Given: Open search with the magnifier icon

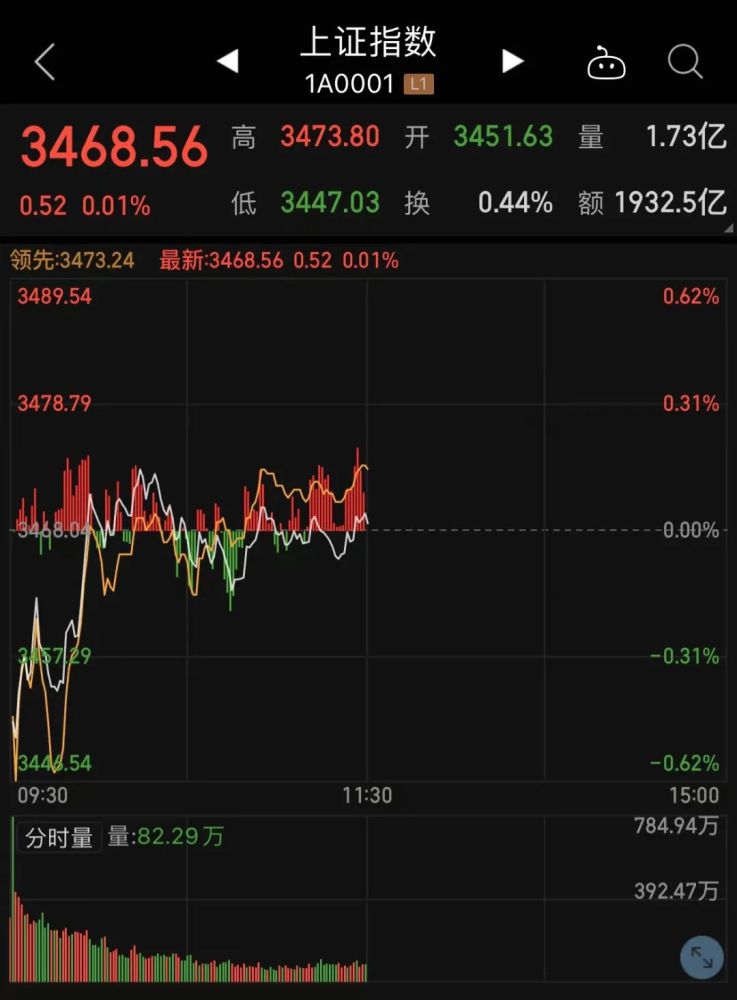Looking at the screenshot, I should [x=685, y=62].
